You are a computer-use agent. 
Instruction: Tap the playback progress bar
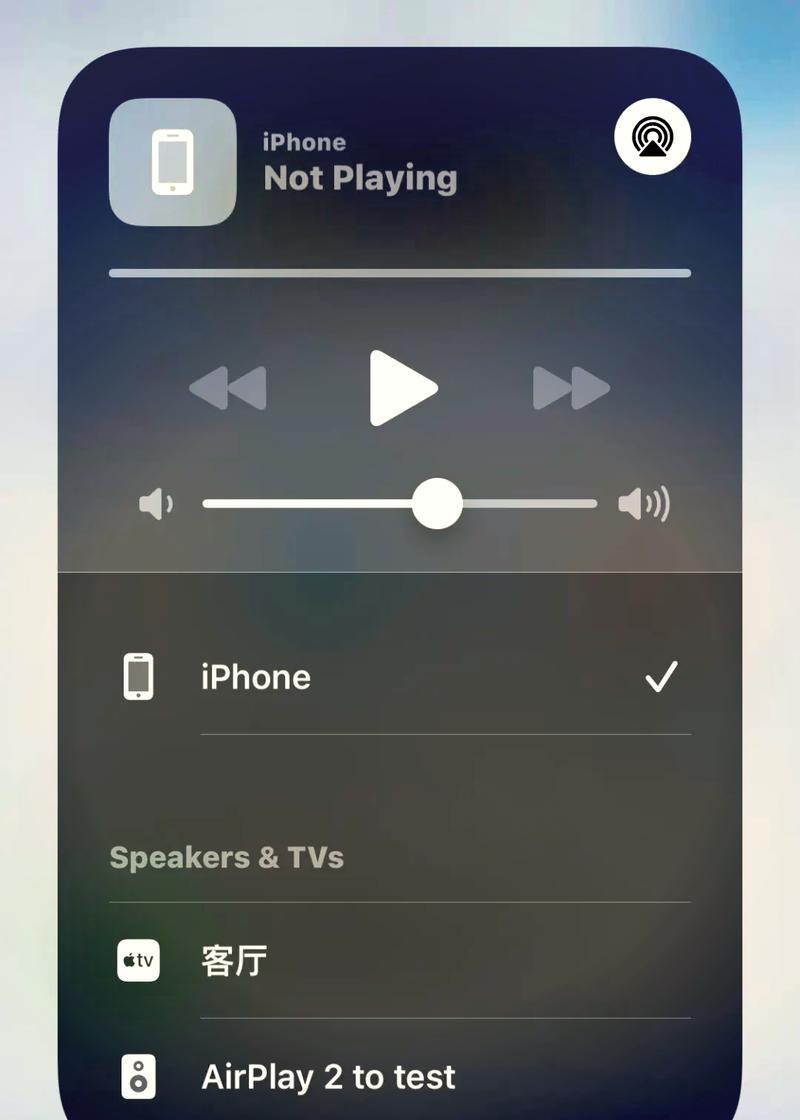tap(400, 273)
